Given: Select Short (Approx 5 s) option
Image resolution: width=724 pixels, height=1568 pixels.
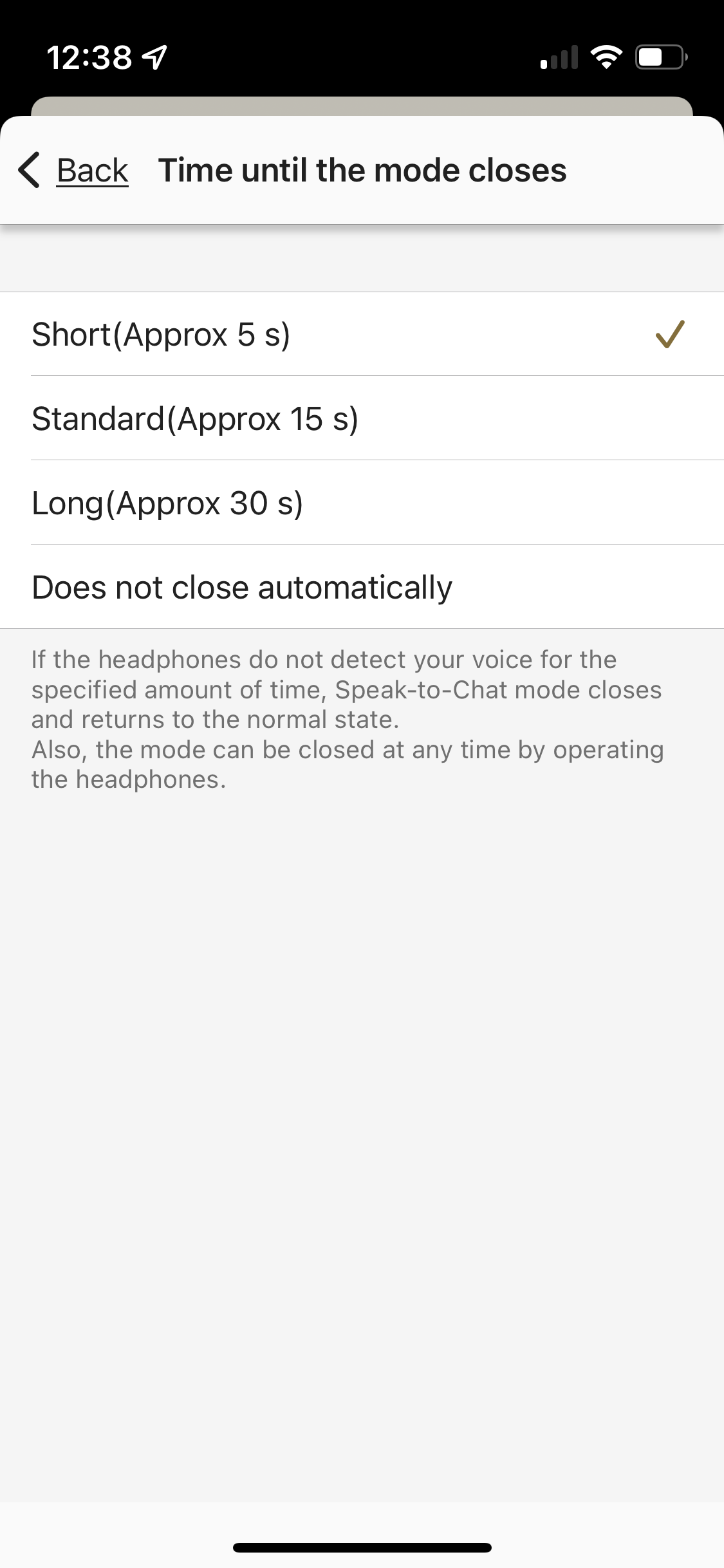Looking at the screenshot, I should coord(362,334).
